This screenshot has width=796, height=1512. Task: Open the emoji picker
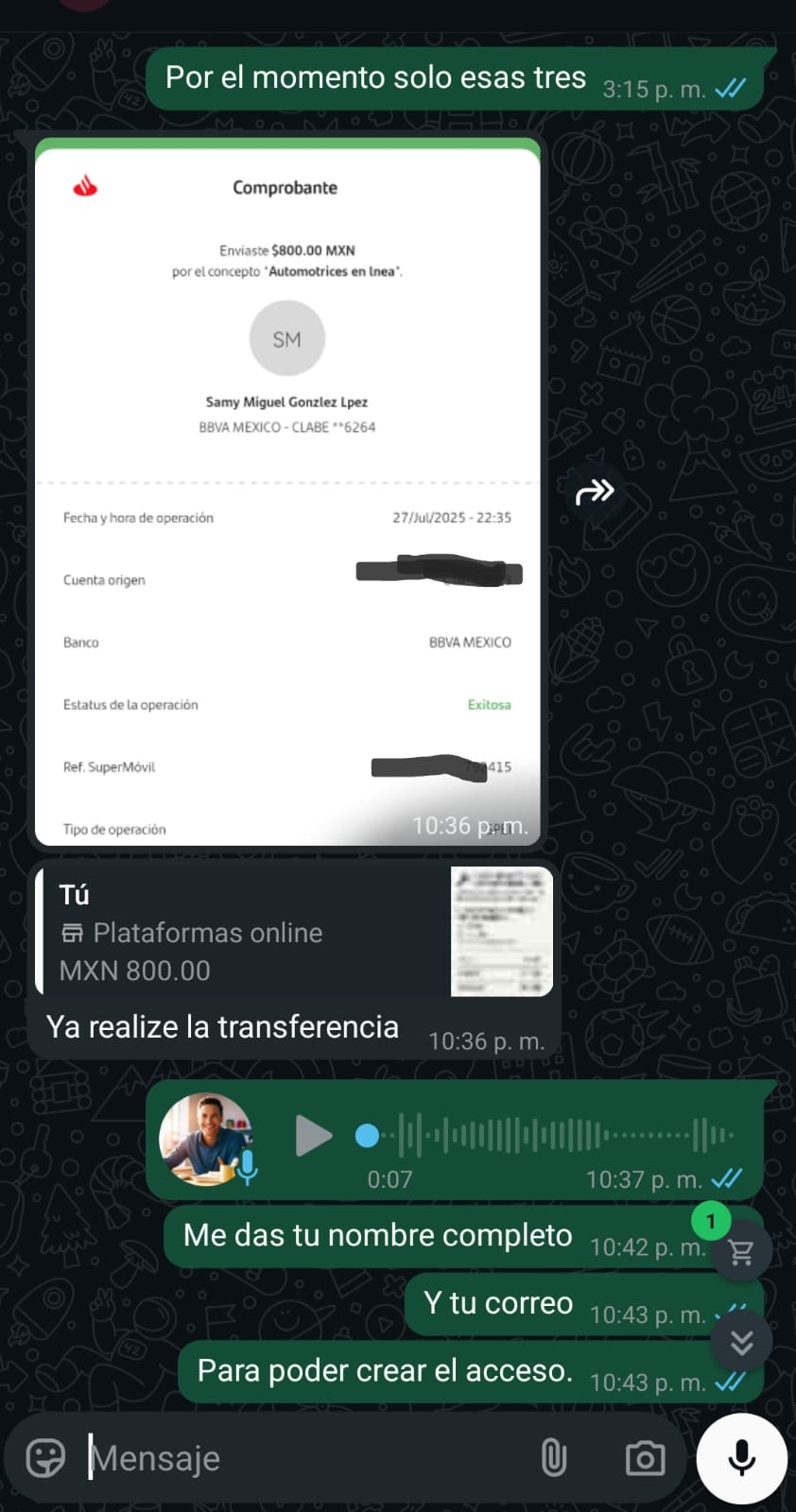(x=45, y=1458)
